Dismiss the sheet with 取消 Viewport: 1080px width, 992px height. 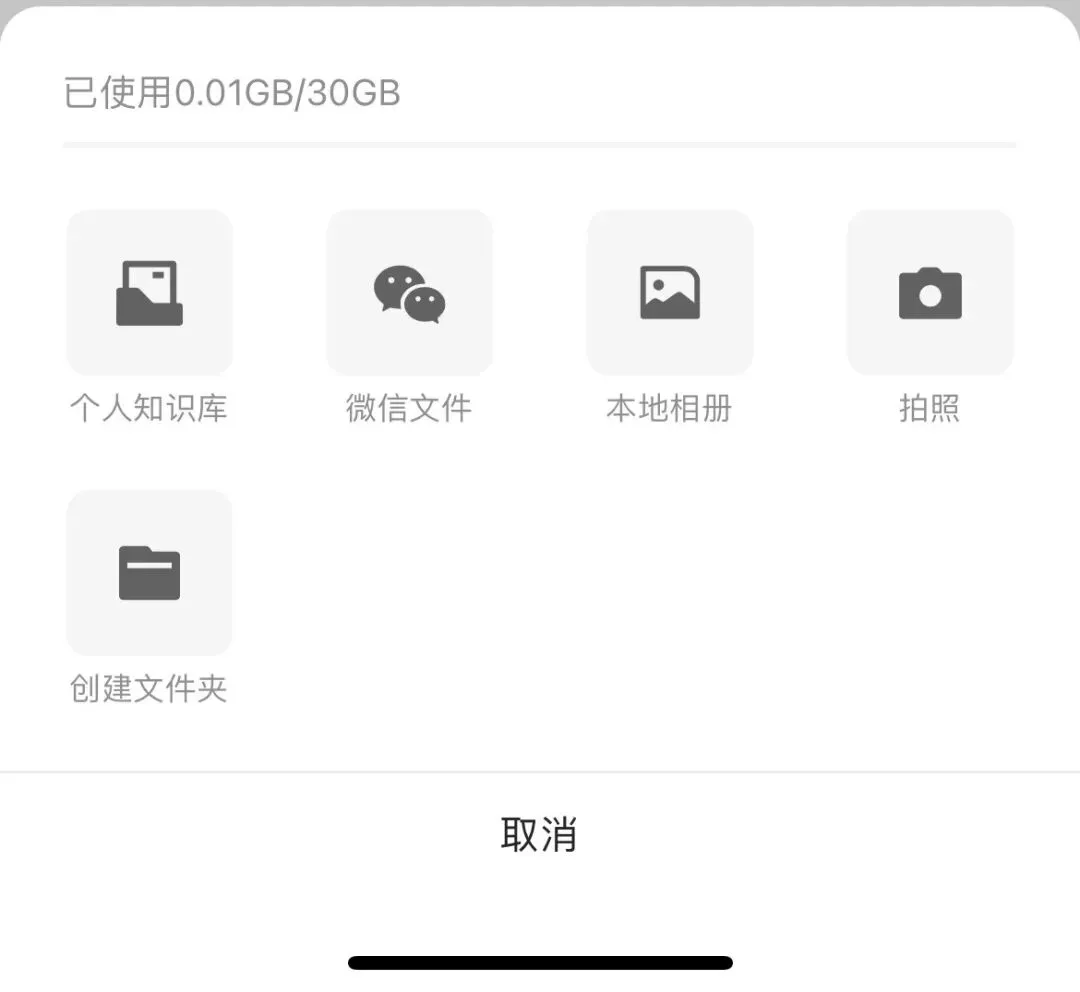pyautogui.click(x=539, y=834)
